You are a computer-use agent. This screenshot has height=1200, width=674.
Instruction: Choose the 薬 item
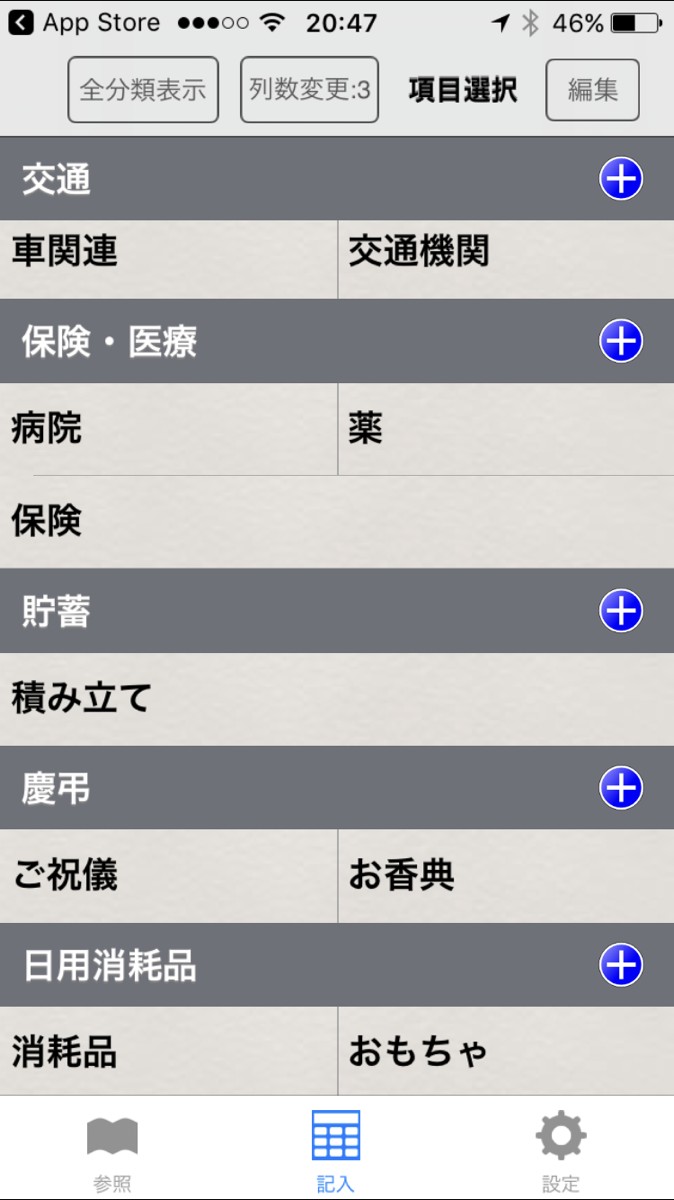click(505, 429)
